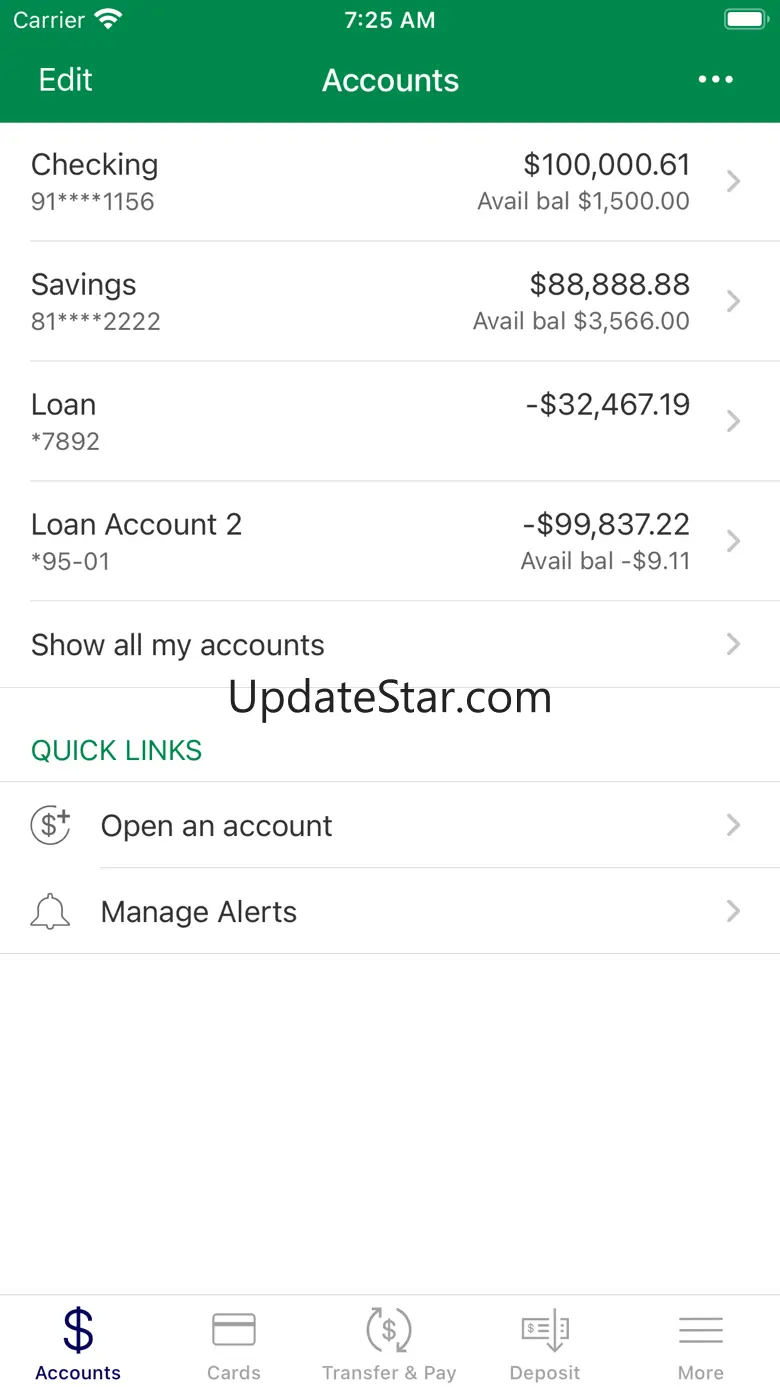The width and height of the screenshot is (780, 1387).
Task: Open the Transfer & Pay tab
Action: pos(389,1345)
